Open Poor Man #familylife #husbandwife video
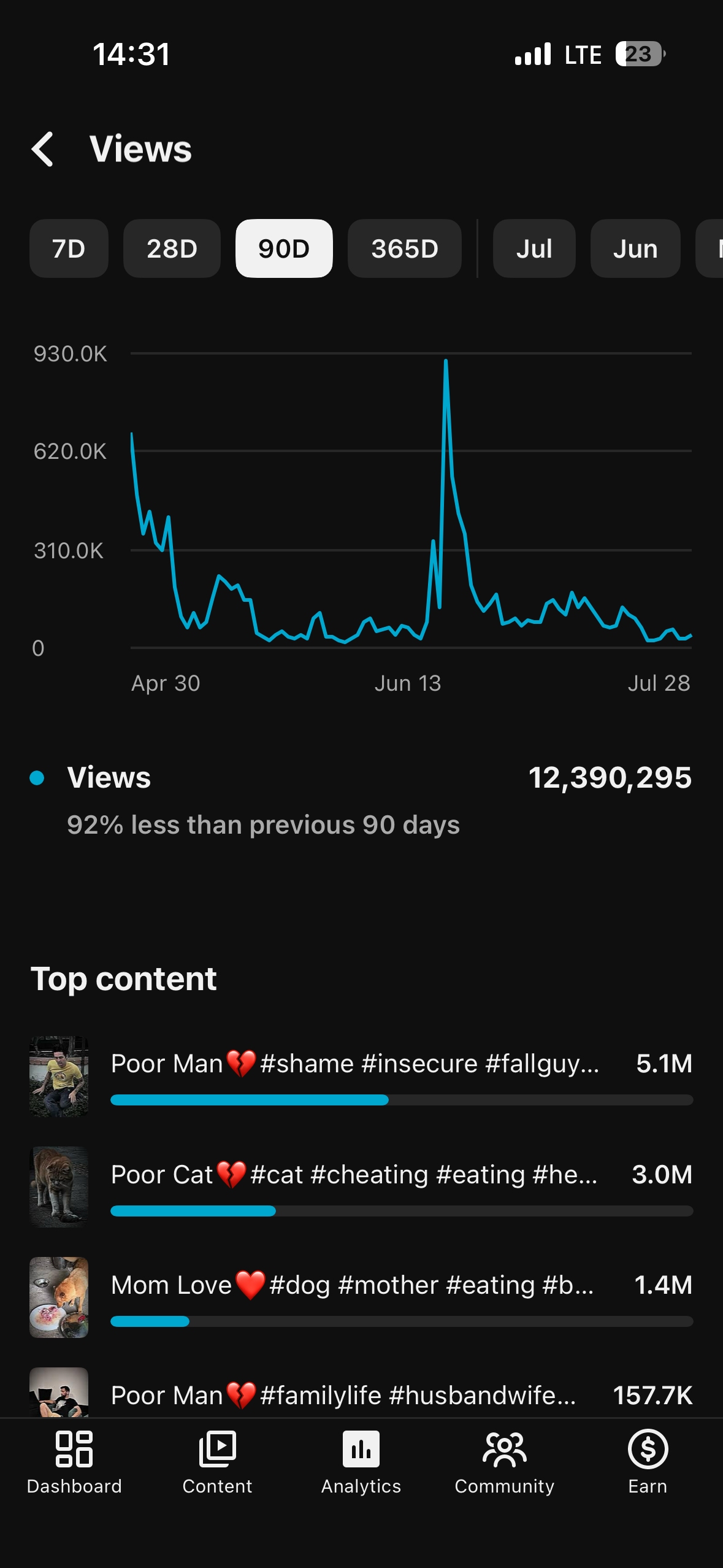 (361, 1394)
